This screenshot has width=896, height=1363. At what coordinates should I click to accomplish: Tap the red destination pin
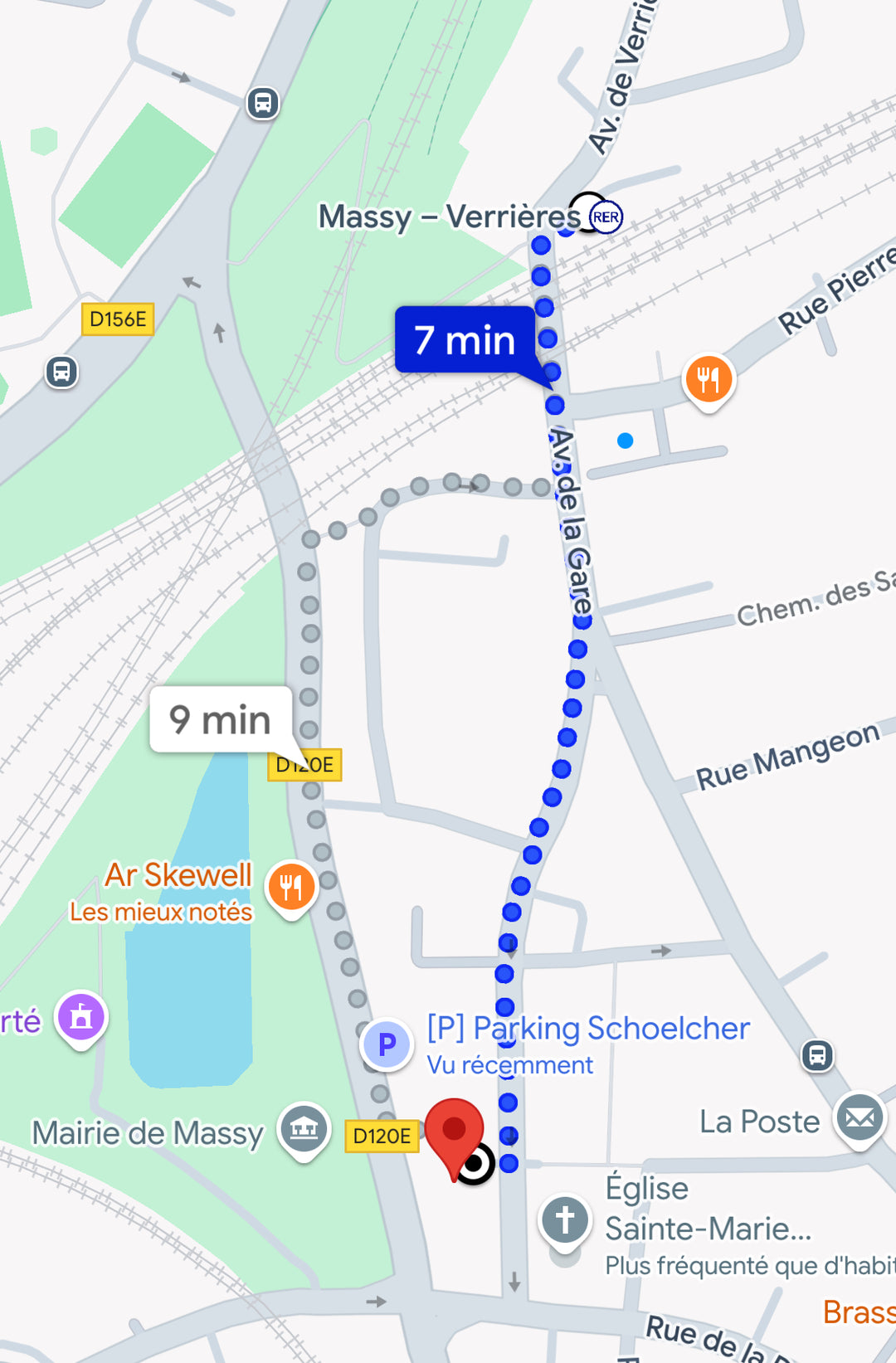click(x=454, y=1130)
